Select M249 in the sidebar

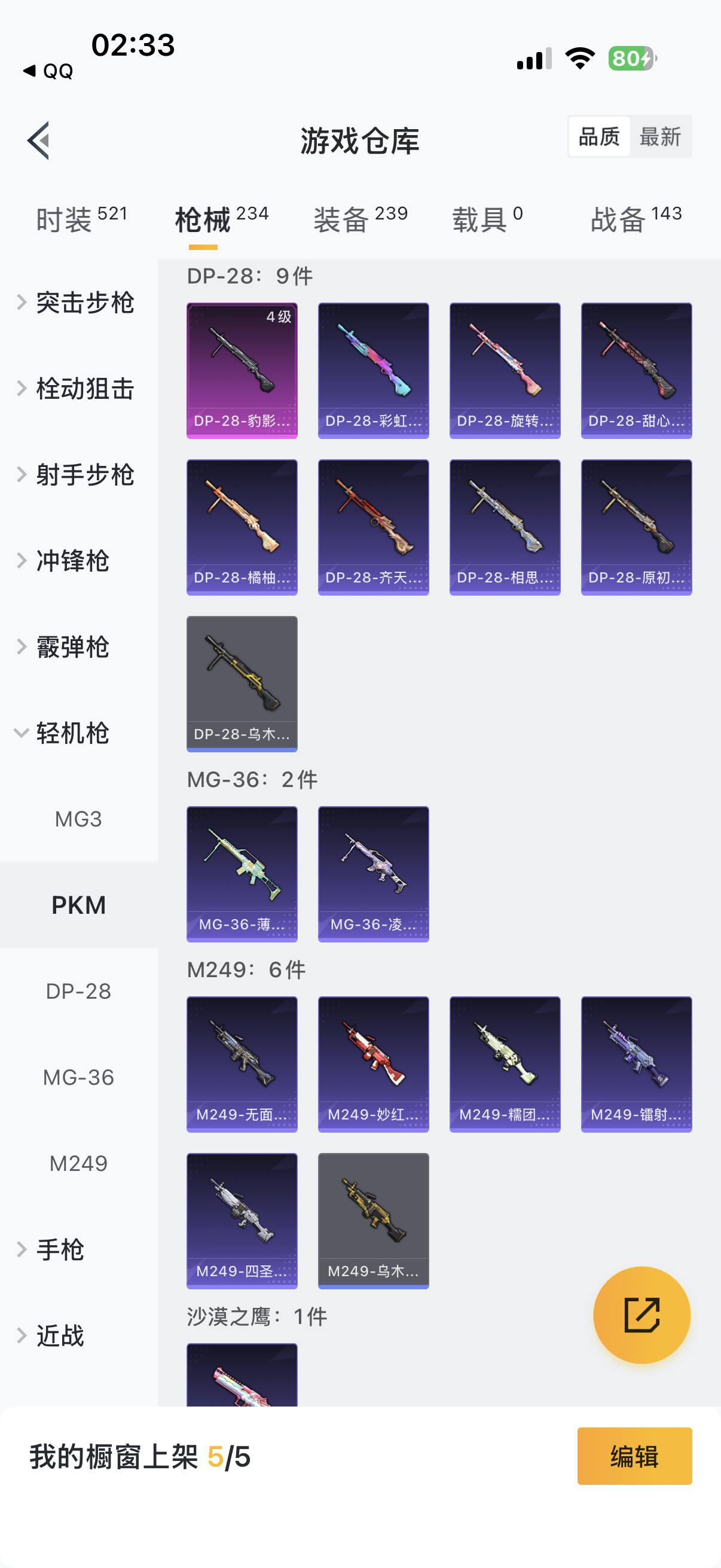pyautogui.click(x=78, y=1164)
